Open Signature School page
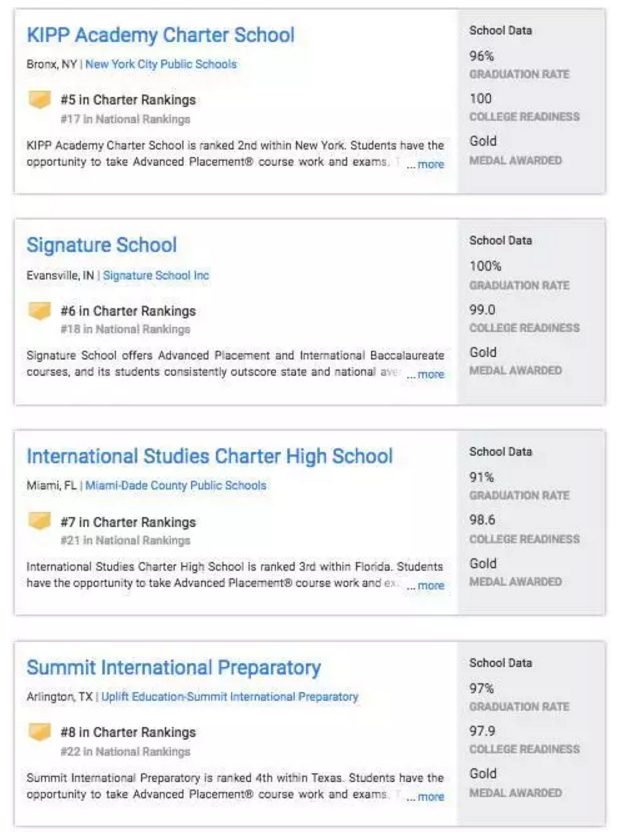This screenshot has width=622, height=836. [x=101, y=246]
